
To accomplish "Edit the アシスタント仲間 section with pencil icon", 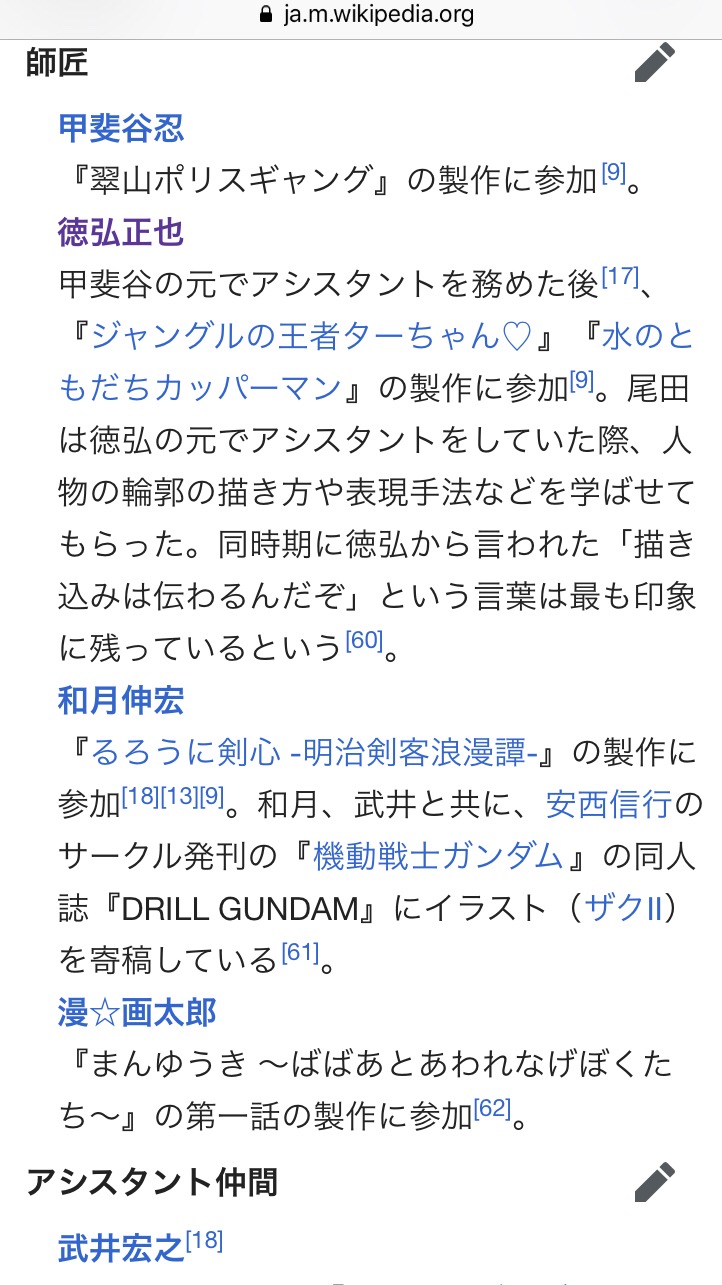I will pos(655,1182).
